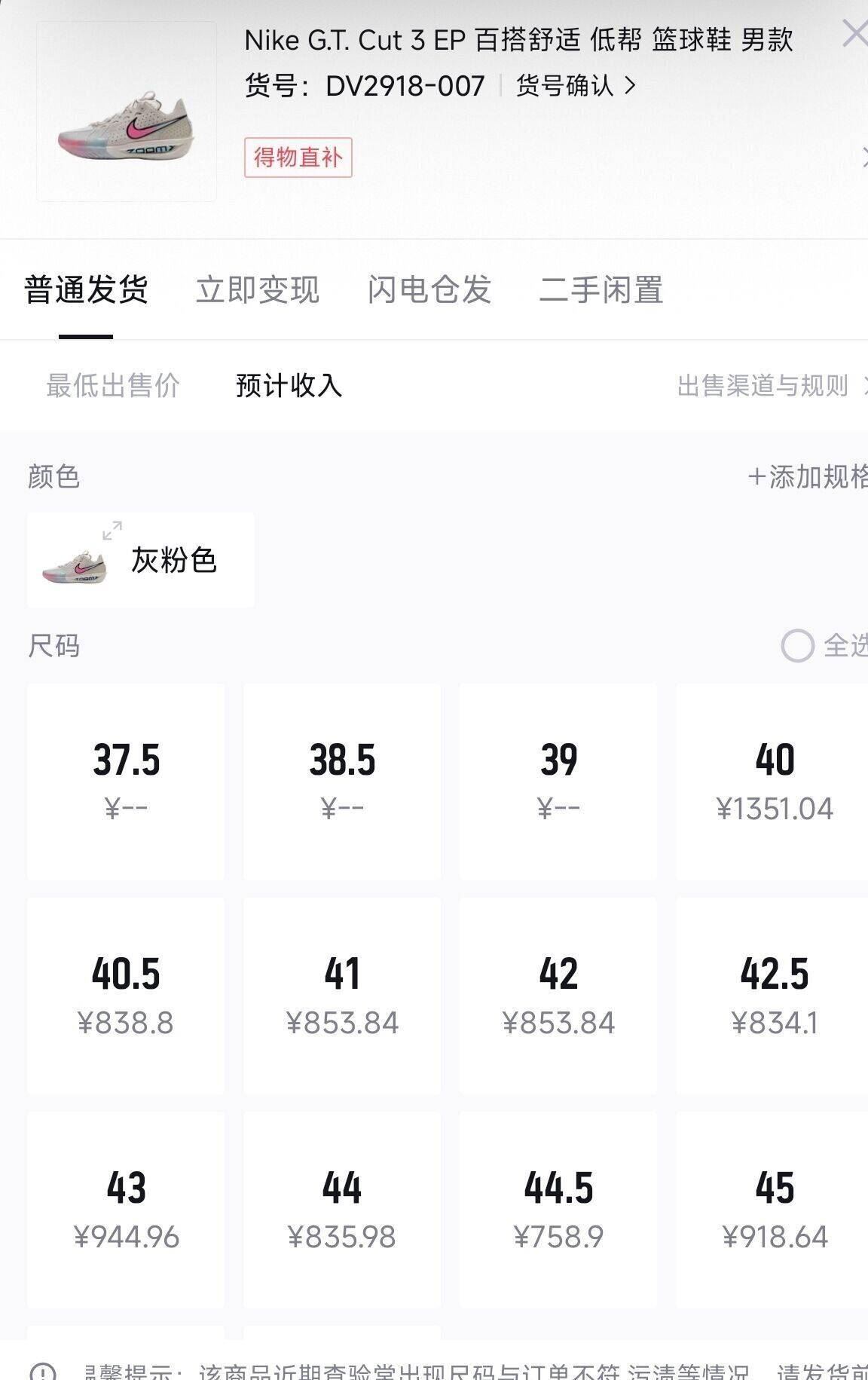The height and width of the screenshot is (1380, 868).
Task: Switch to the 闪电仓发 tab
Action: (x=429, y=290)
